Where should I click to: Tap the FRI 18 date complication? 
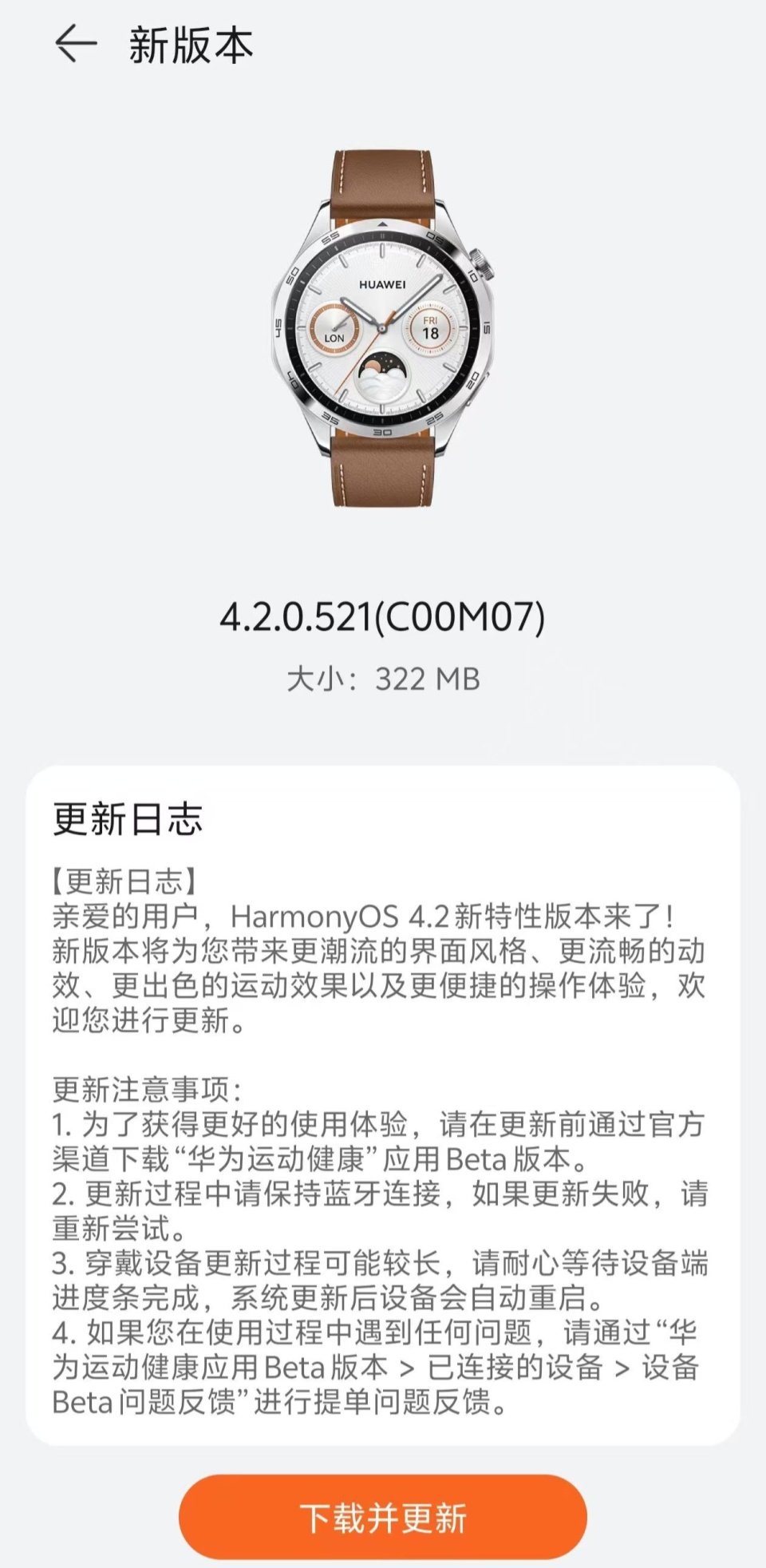click(431, 327)
